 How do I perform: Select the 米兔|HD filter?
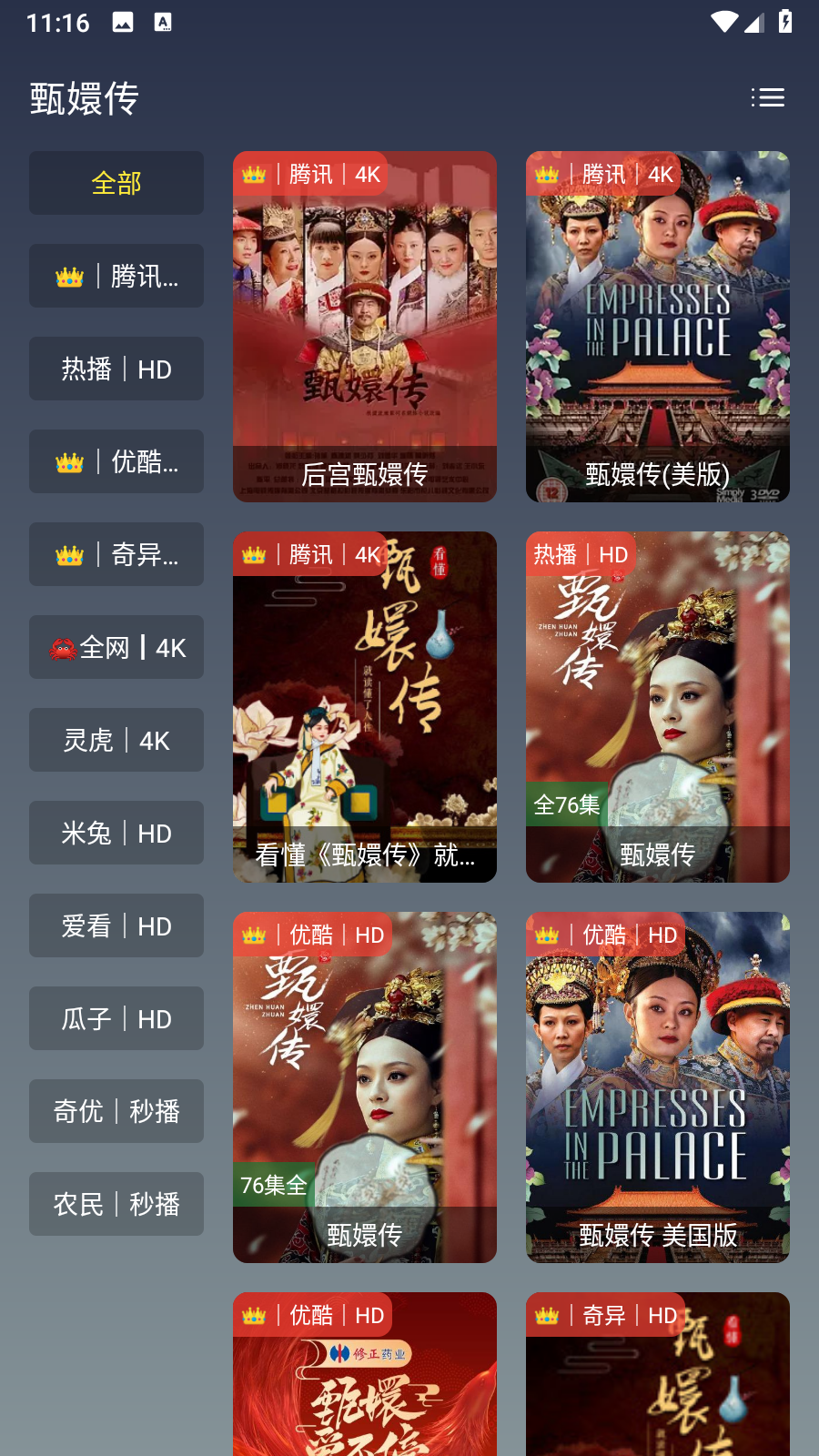click(116, 833)
